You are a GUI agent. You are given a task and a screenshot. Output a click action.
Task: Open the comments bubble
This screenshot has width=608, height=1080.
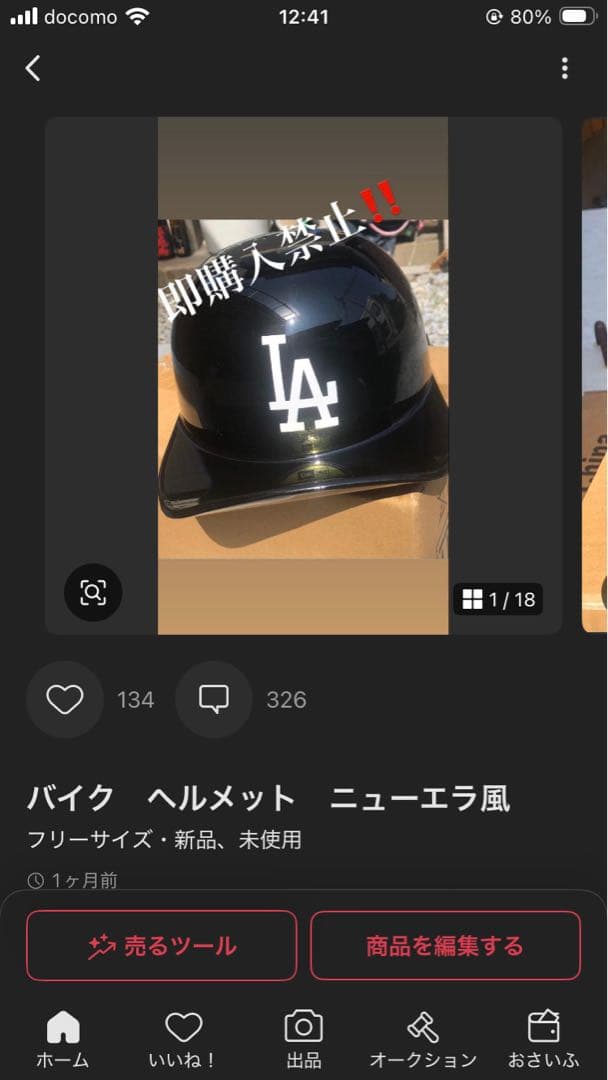point(214,700)
